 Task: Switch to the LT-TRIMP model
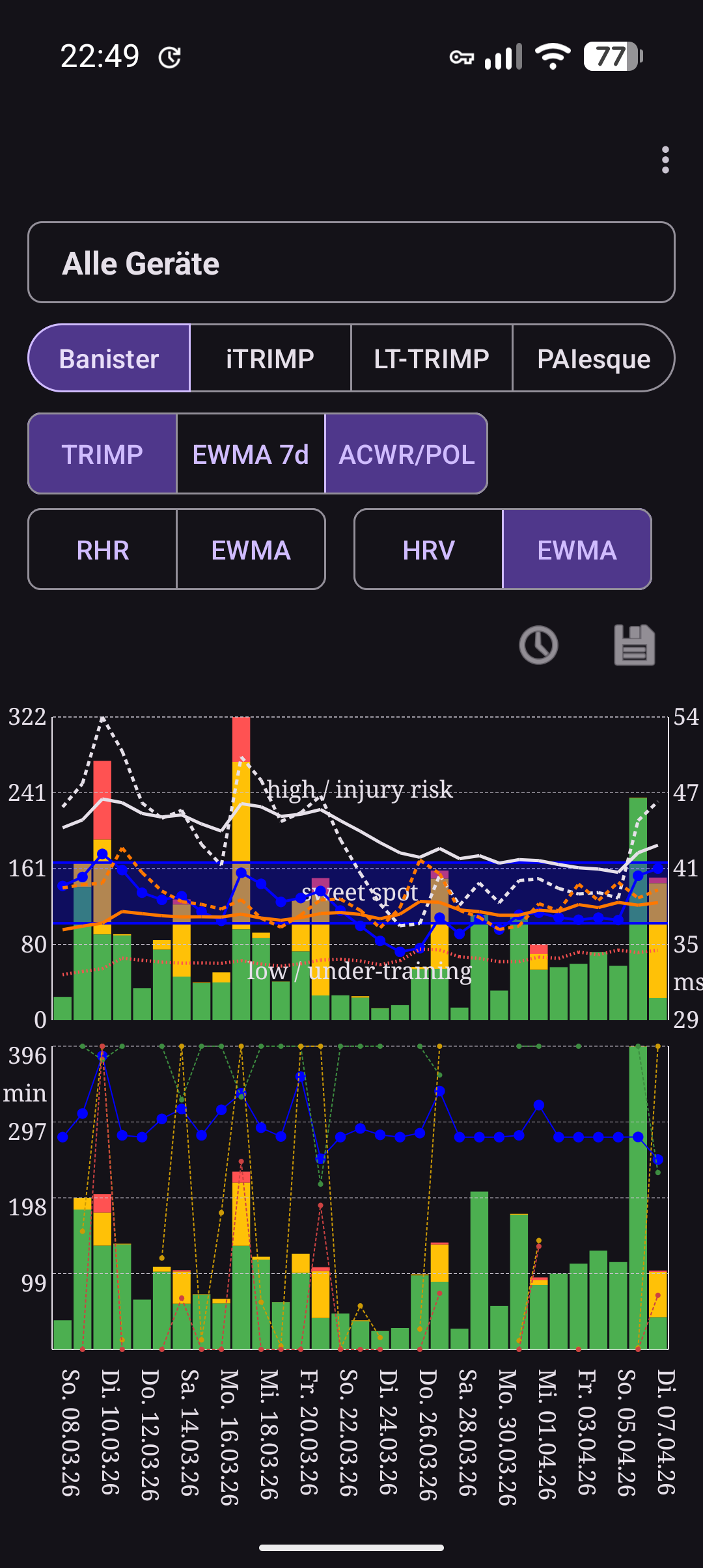(432, 358)
